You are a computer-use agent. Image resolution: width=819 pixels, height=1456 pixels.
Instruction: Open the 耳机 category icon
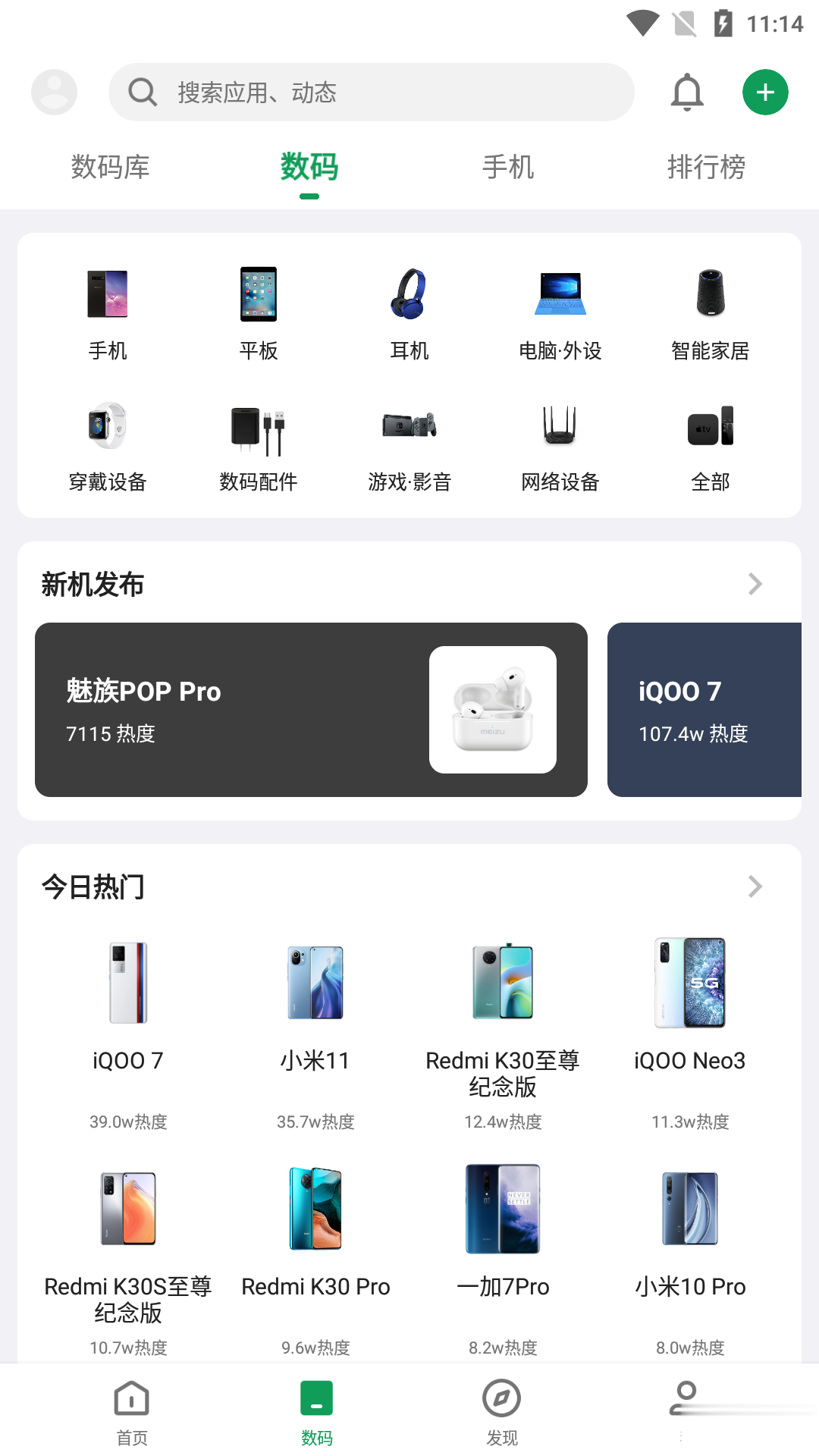click(409, 294)
